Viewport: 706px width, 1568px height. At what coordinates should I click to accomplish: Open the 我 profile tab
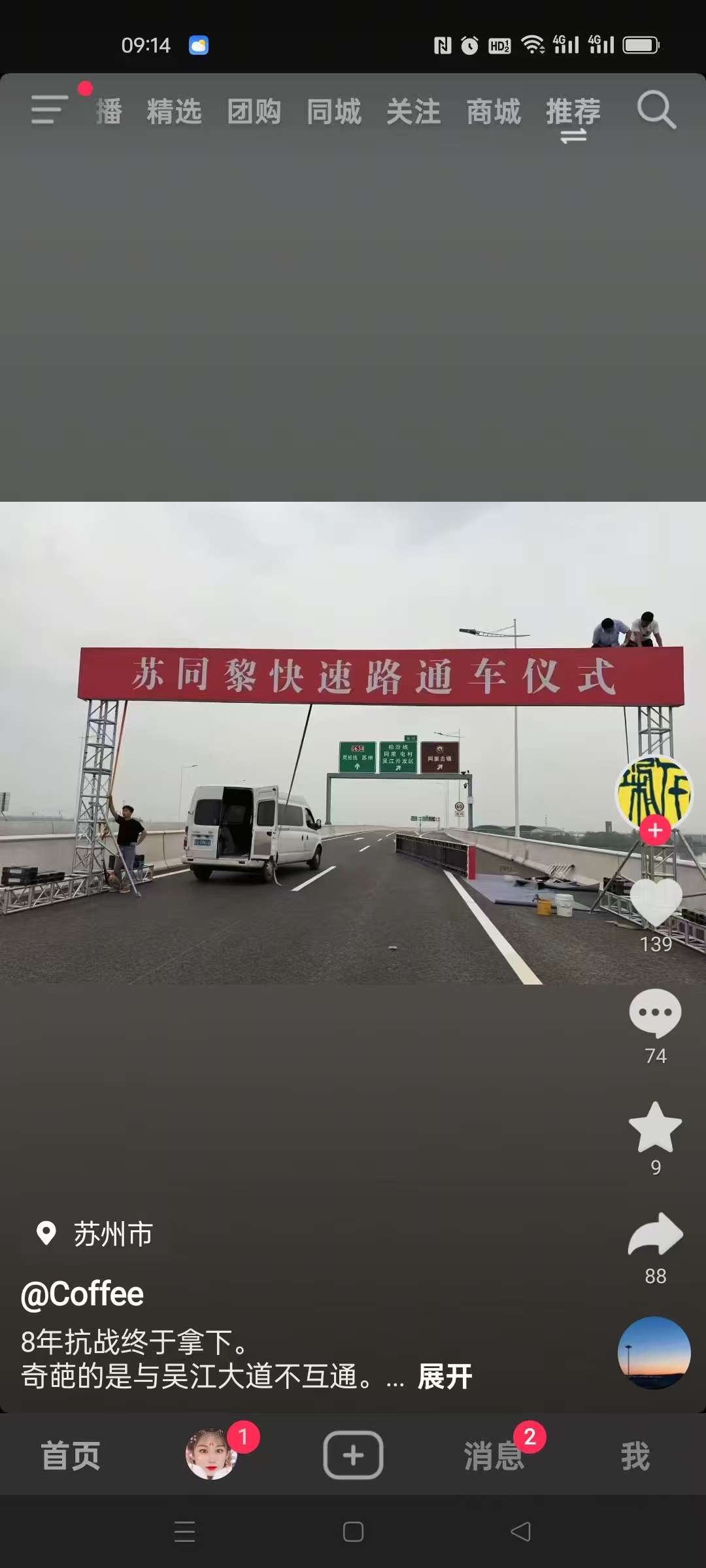[x=635, y=1456]
